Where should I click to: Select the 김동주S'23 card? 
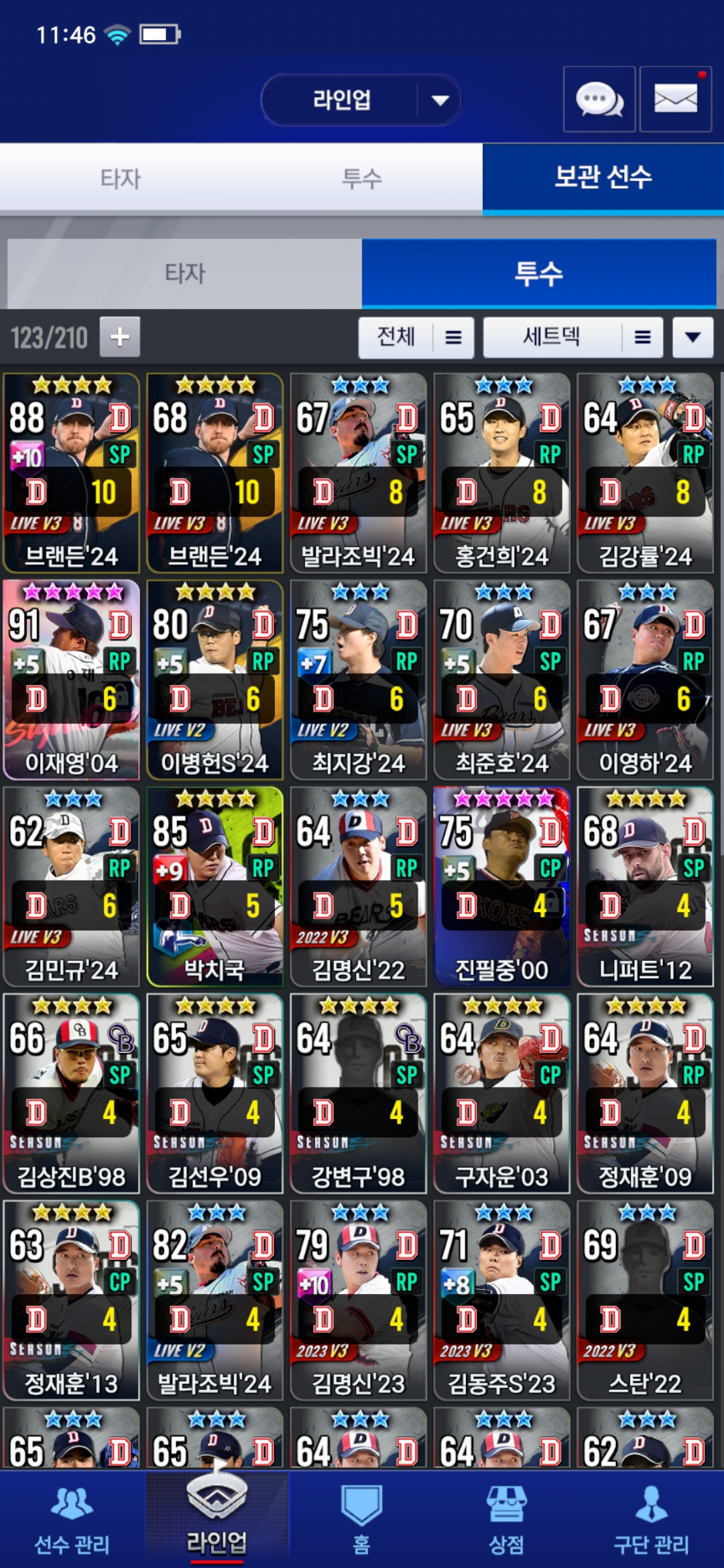tap(501, 1300)
